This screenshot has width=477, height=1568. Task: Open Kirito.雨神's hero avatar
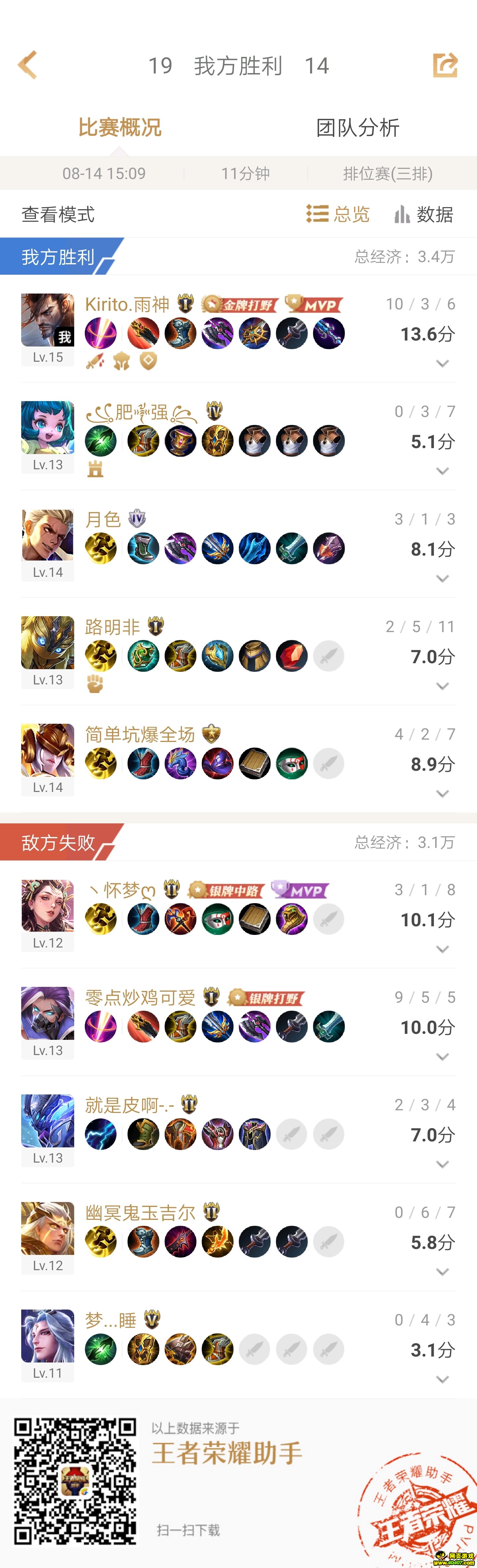pos(47,320)
